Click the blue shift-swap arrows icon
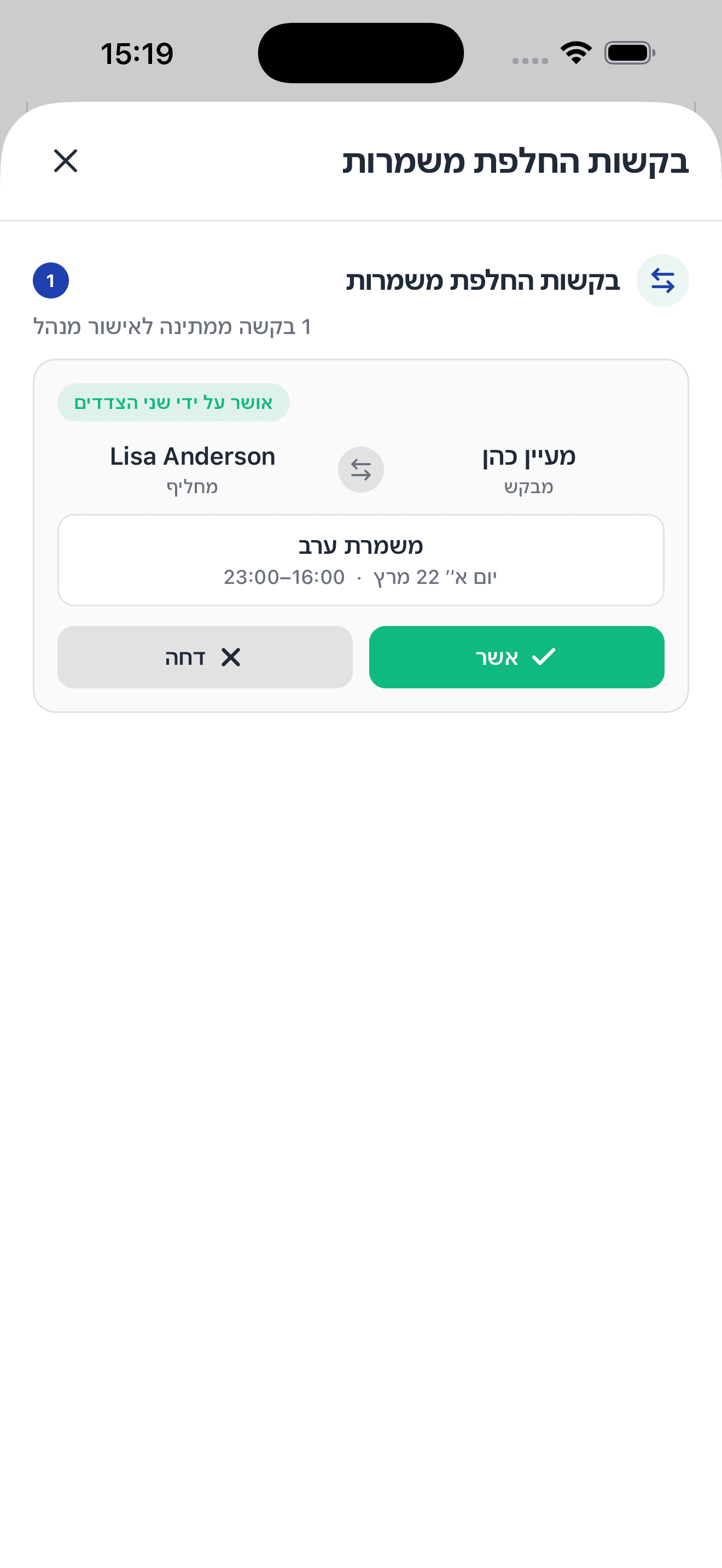Image resolution: width=722 pixels, height=1568 pixels. [x=662, y=280]
